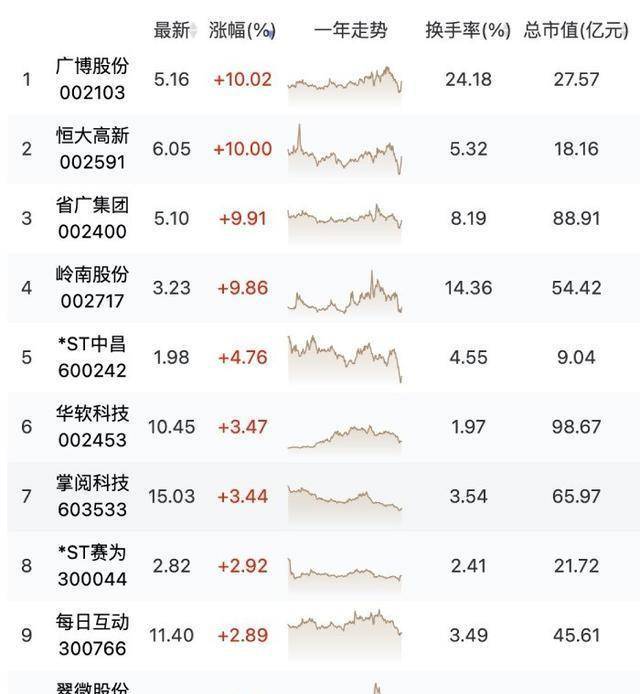View 省广集团 002400 stock page
640x694 pixels.
92,218
